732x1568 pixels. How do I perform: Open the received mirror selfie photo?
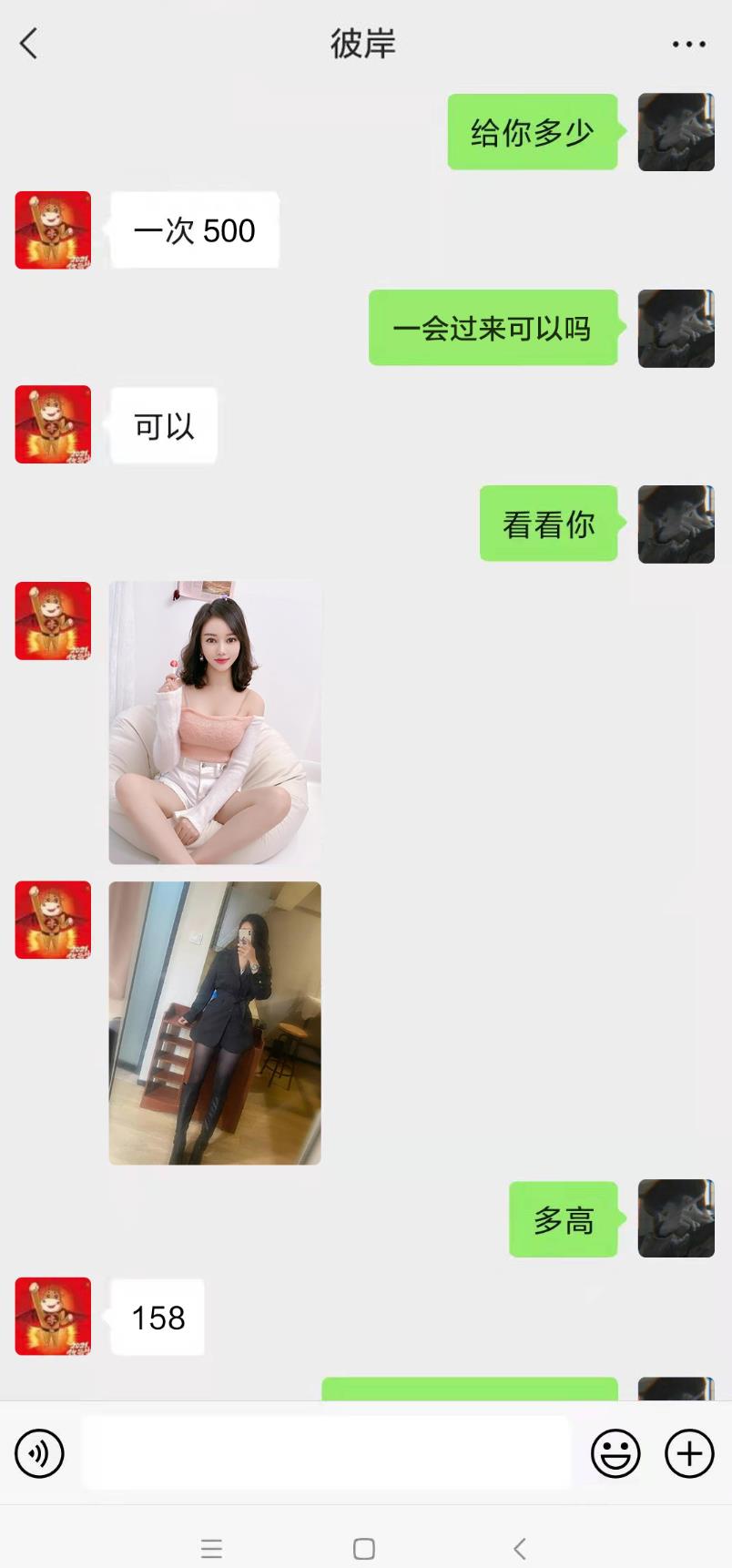(x=215, y=1023)
